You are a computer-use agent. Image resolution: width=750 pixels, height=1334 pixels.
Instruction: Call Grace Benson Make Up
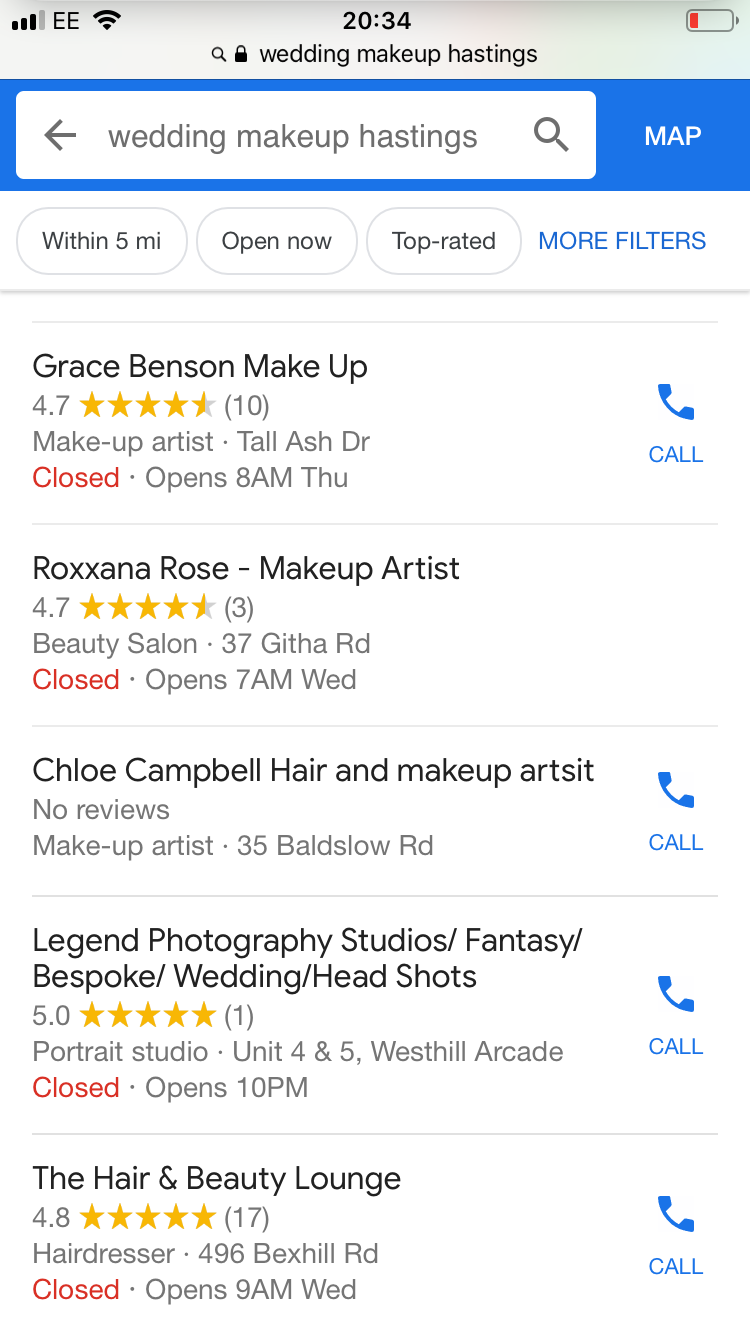pyautogui.click(x=676, y=423)
